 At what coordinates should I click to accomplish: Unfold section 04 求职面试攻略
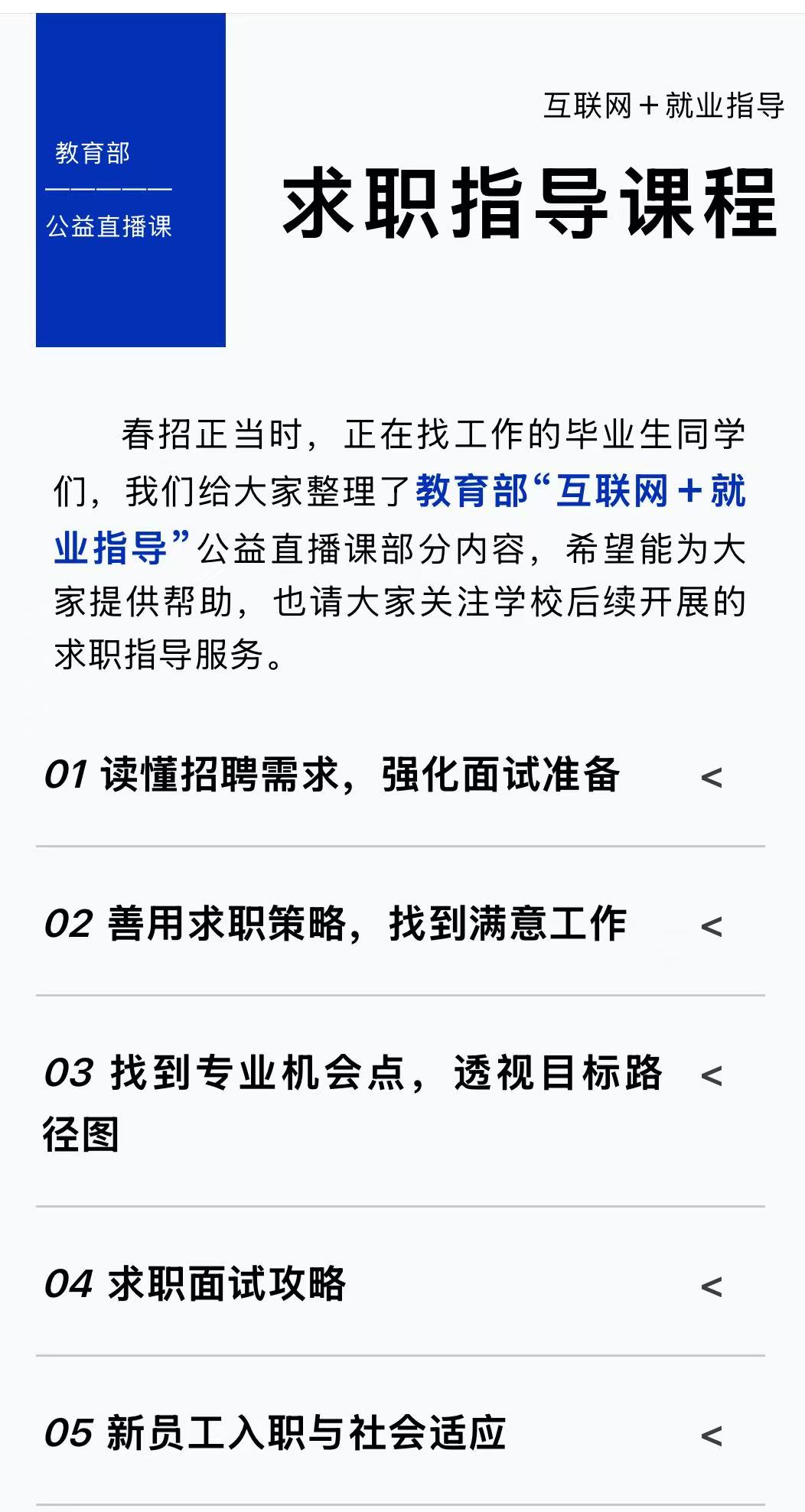coord(711,1286)
